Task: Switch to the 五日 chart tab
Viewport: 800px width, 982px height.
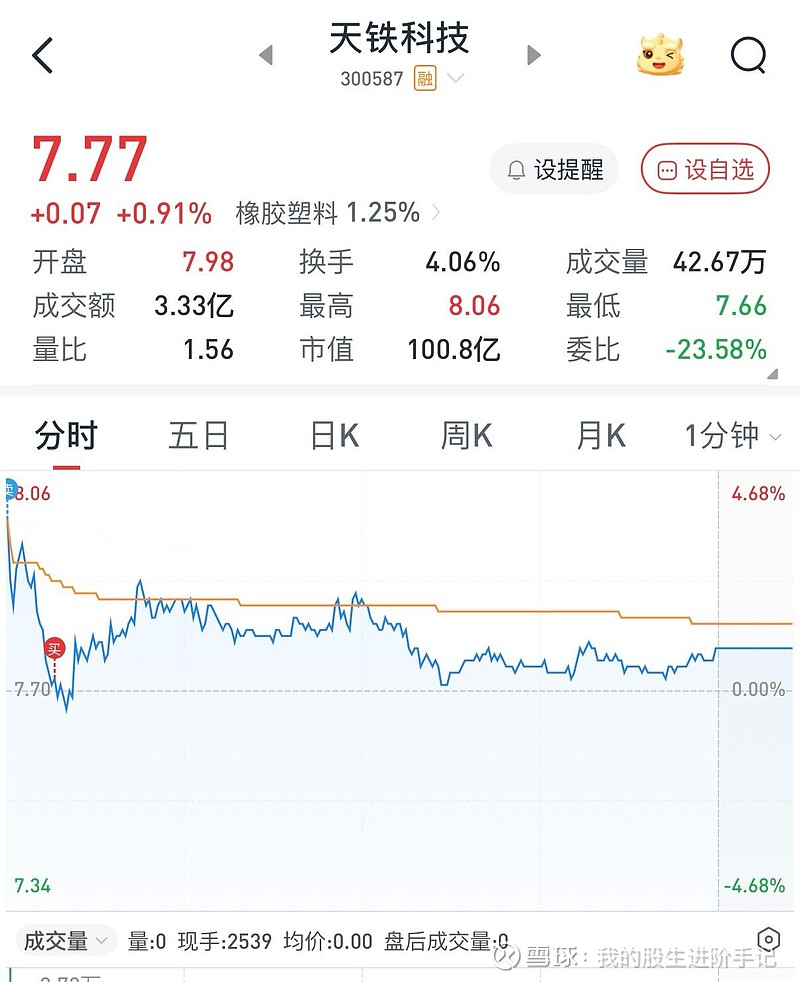Action: click(198, 436)
